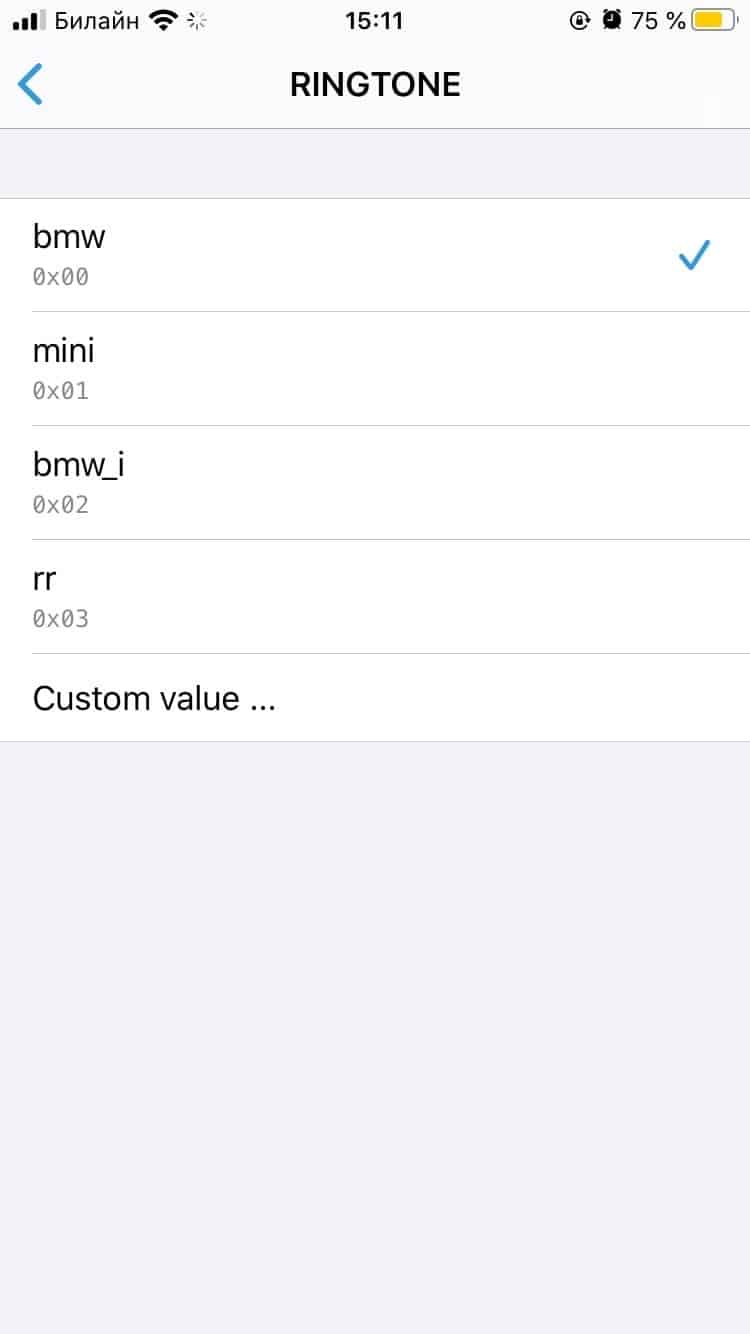Go back using the top-left arrow
Screen dimensions: 750x1334
pyautogui.click(x=31, y=84)
